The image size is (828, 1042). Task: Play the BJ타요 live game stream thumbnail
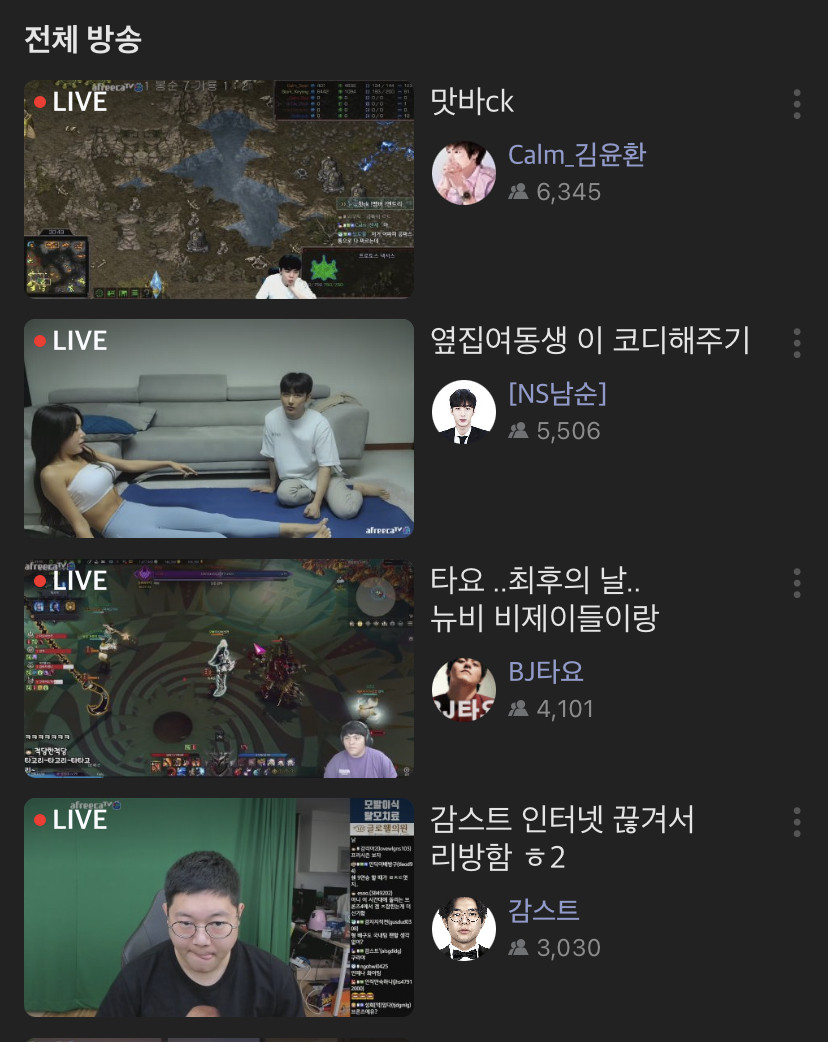219,668
